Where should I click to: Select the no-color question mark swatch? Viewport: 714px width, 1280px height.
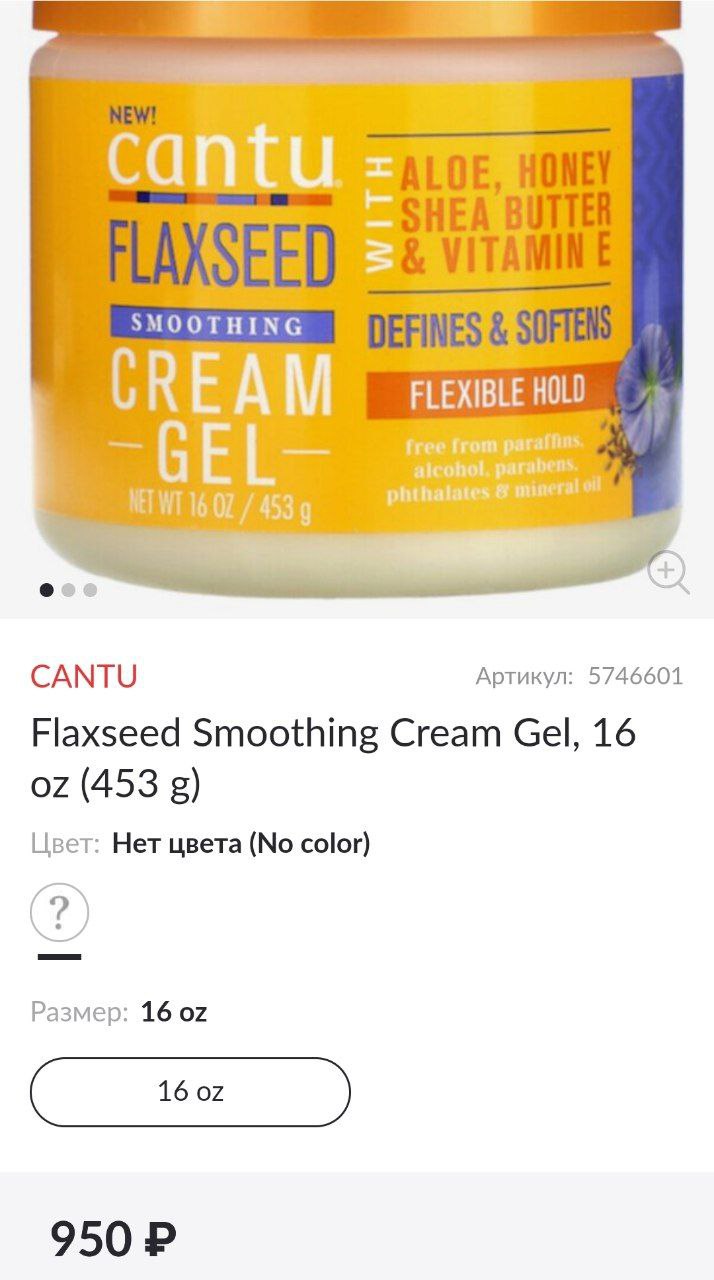click(60, 913)
